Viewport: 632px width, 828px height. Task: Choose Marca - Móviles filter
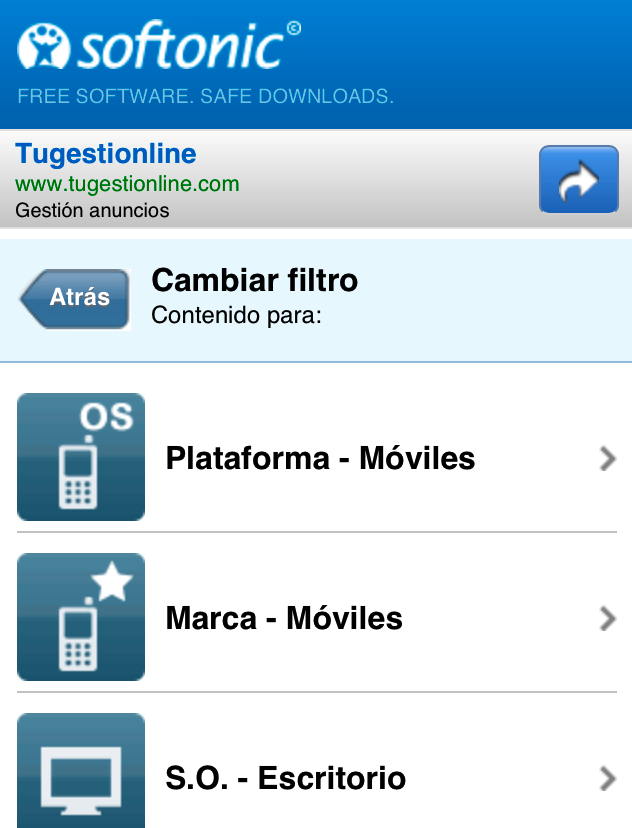[x=284, y=618]
